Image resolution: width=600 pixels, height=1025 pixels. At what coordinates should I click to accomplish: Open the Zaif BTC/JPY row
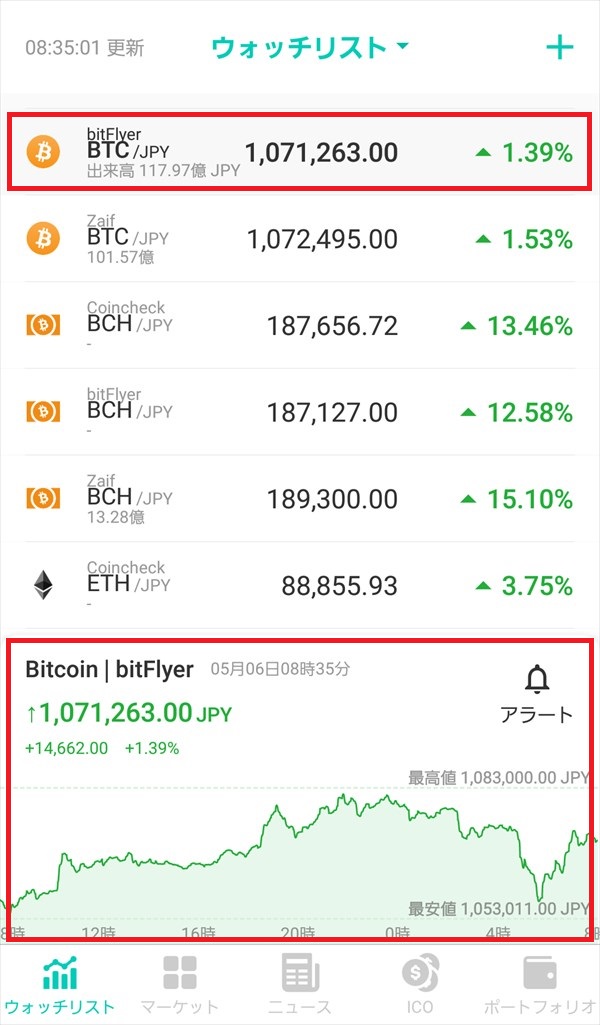point(300,239)
